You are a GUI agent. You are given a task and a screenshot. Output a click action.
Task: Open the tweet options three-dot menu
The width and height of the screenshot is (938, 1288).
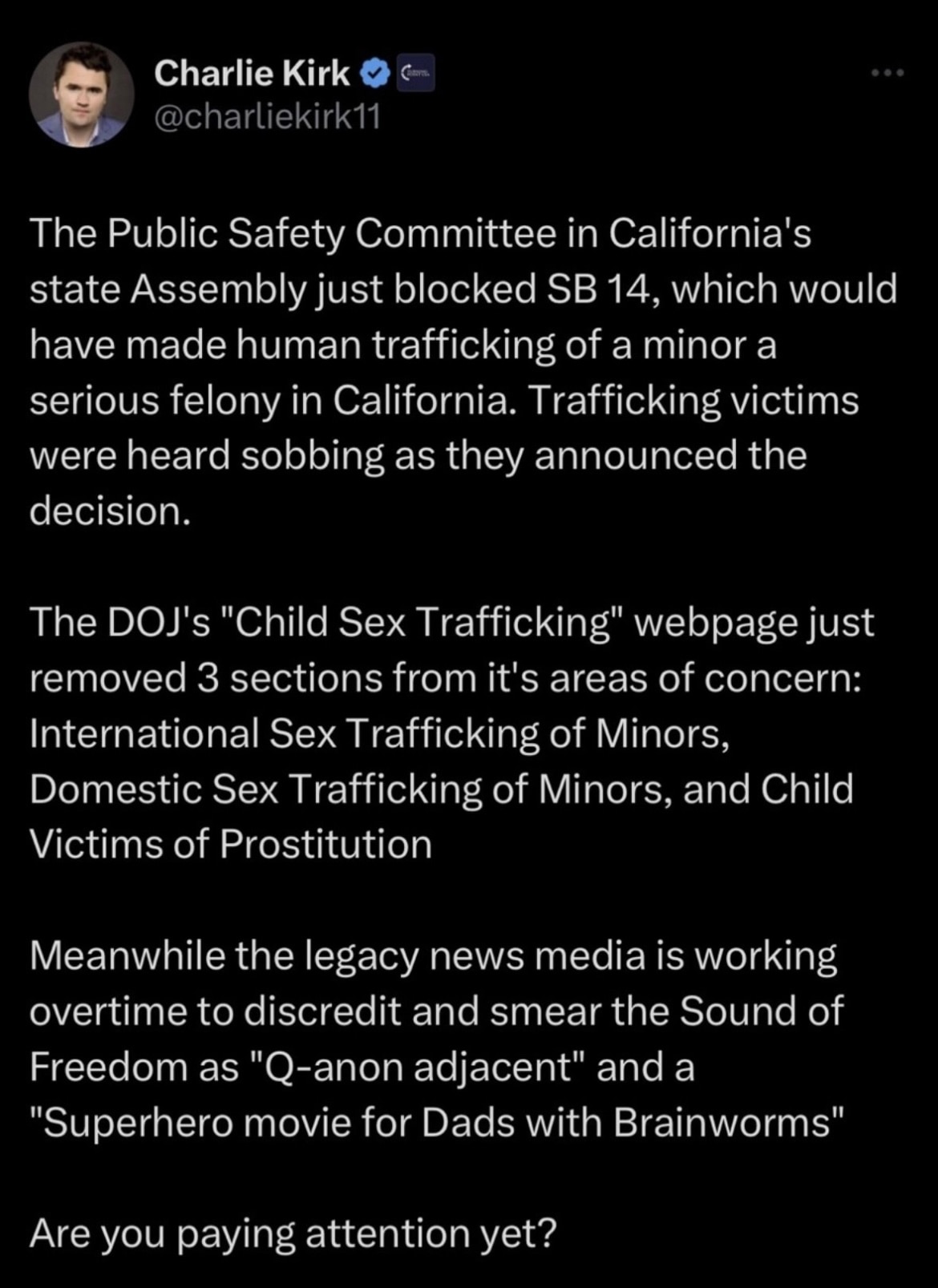pos(886,71)
